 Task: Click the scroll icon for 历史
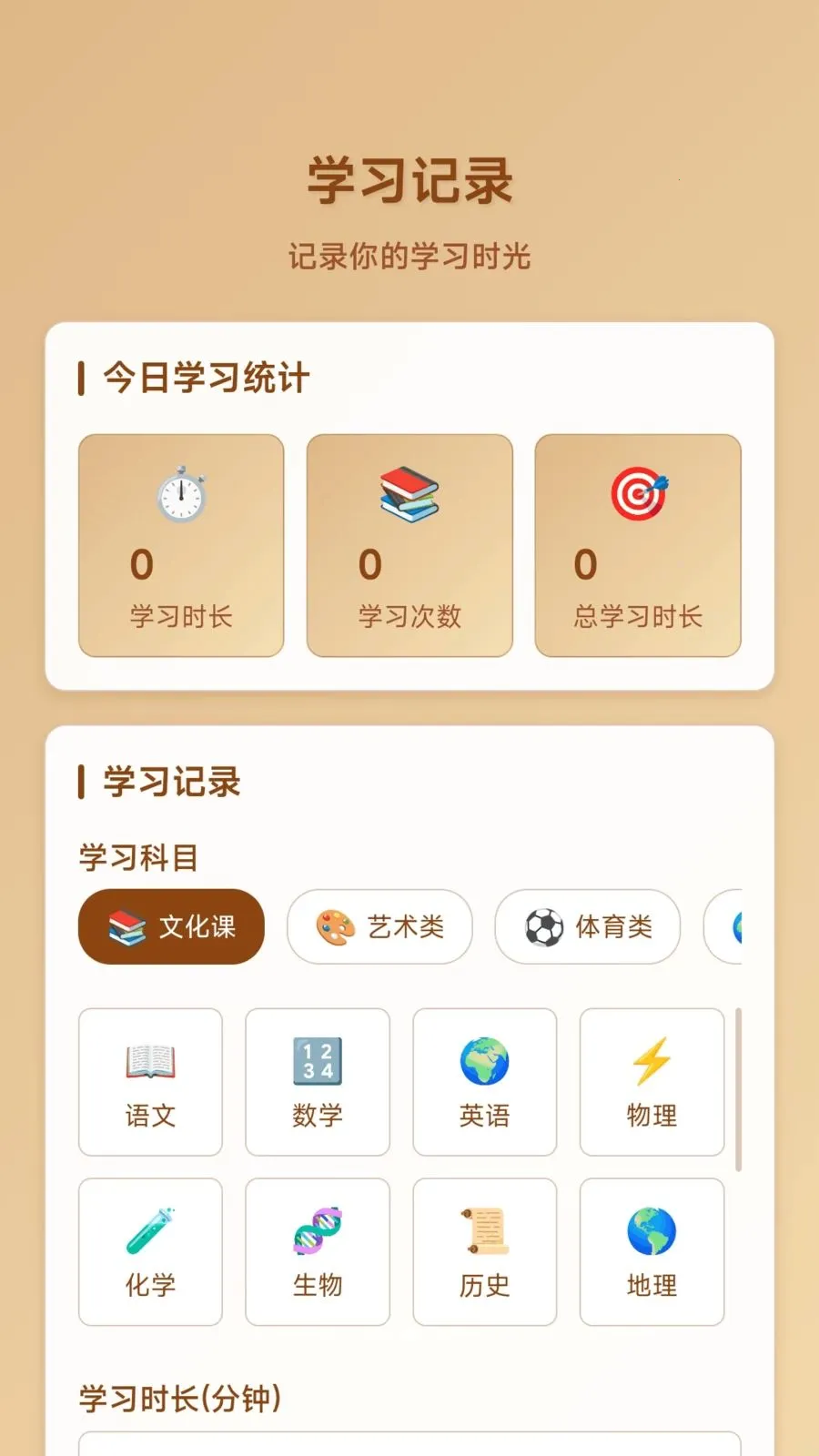(x=484, y=1230)
